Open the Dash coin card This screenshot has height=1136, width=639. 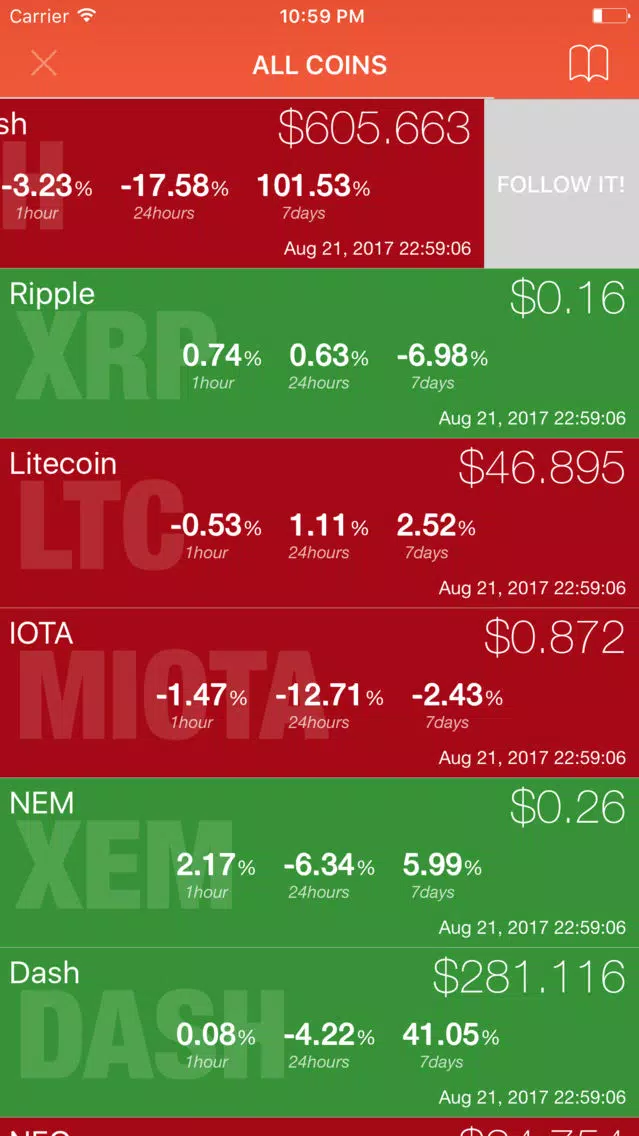[x=320, y=1032]
